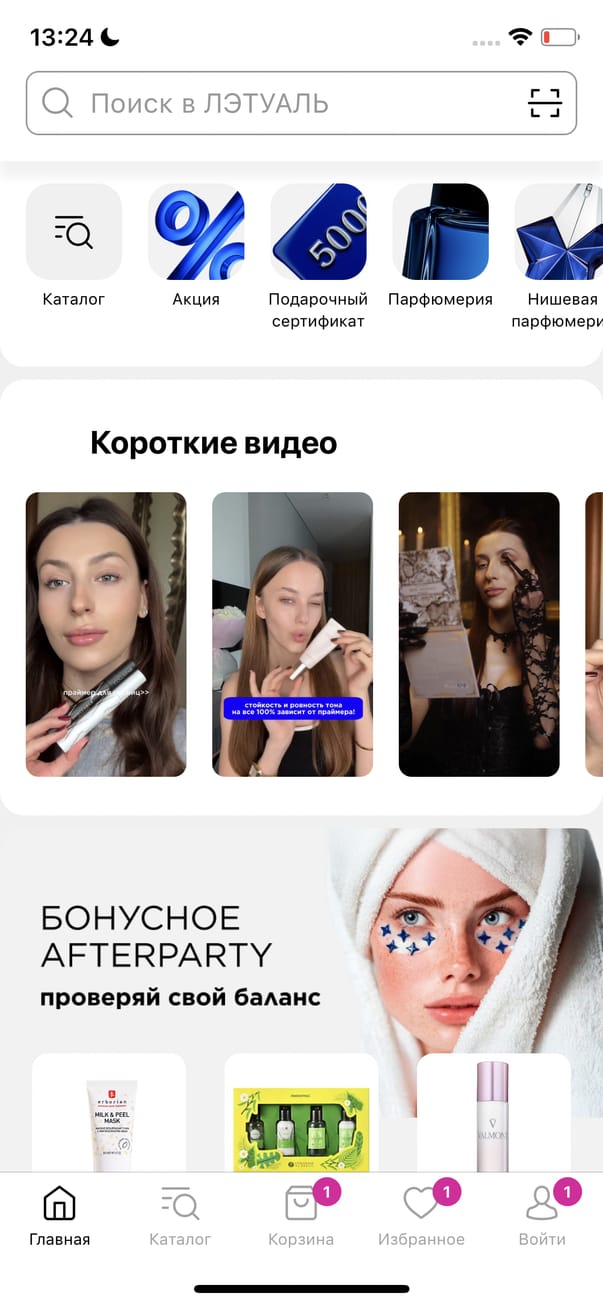Open the Valmont product card
This screenshot has height=1306, width=603.
click(493, 1115)
